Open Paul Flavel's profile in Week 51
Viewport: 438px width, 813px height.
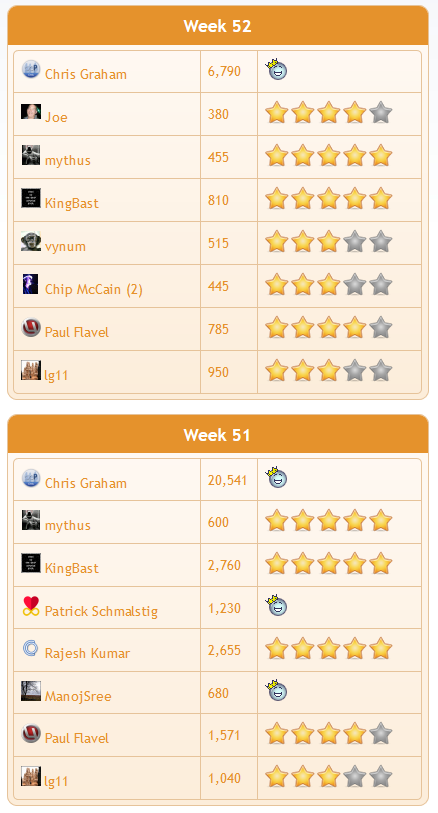(x=77, y=738)
